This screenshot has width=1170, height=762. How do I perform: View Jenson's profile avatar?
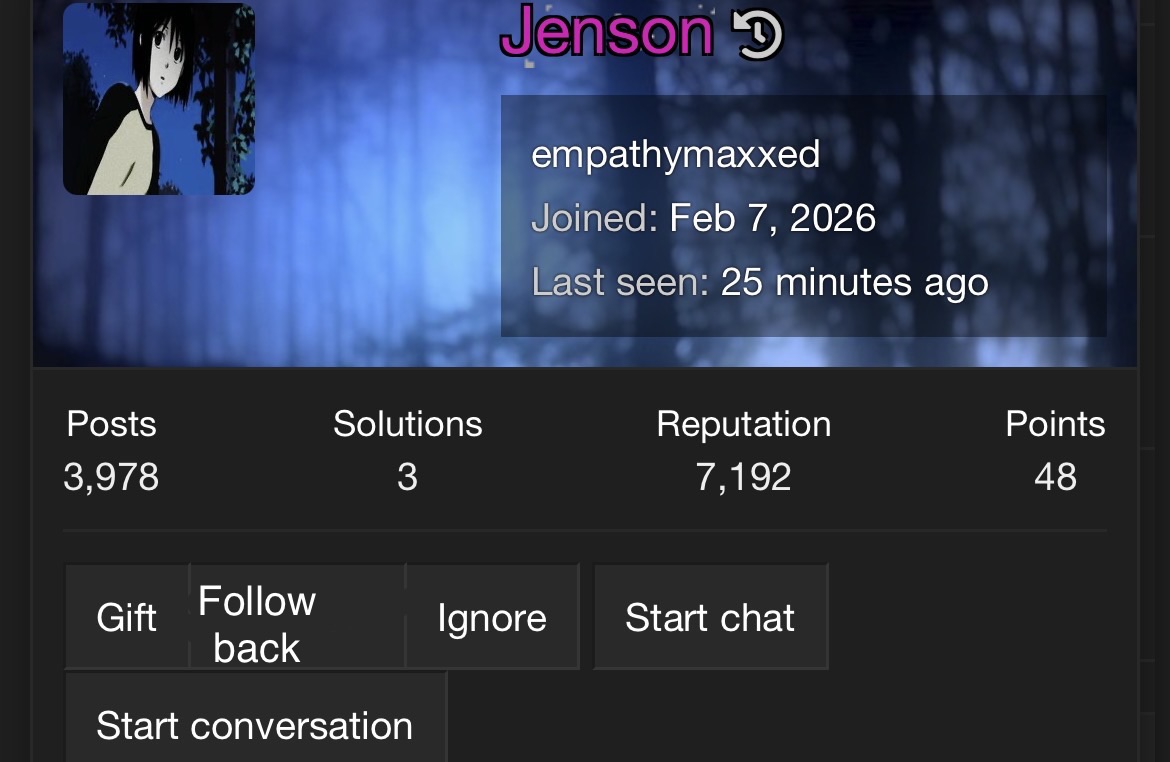159,99
